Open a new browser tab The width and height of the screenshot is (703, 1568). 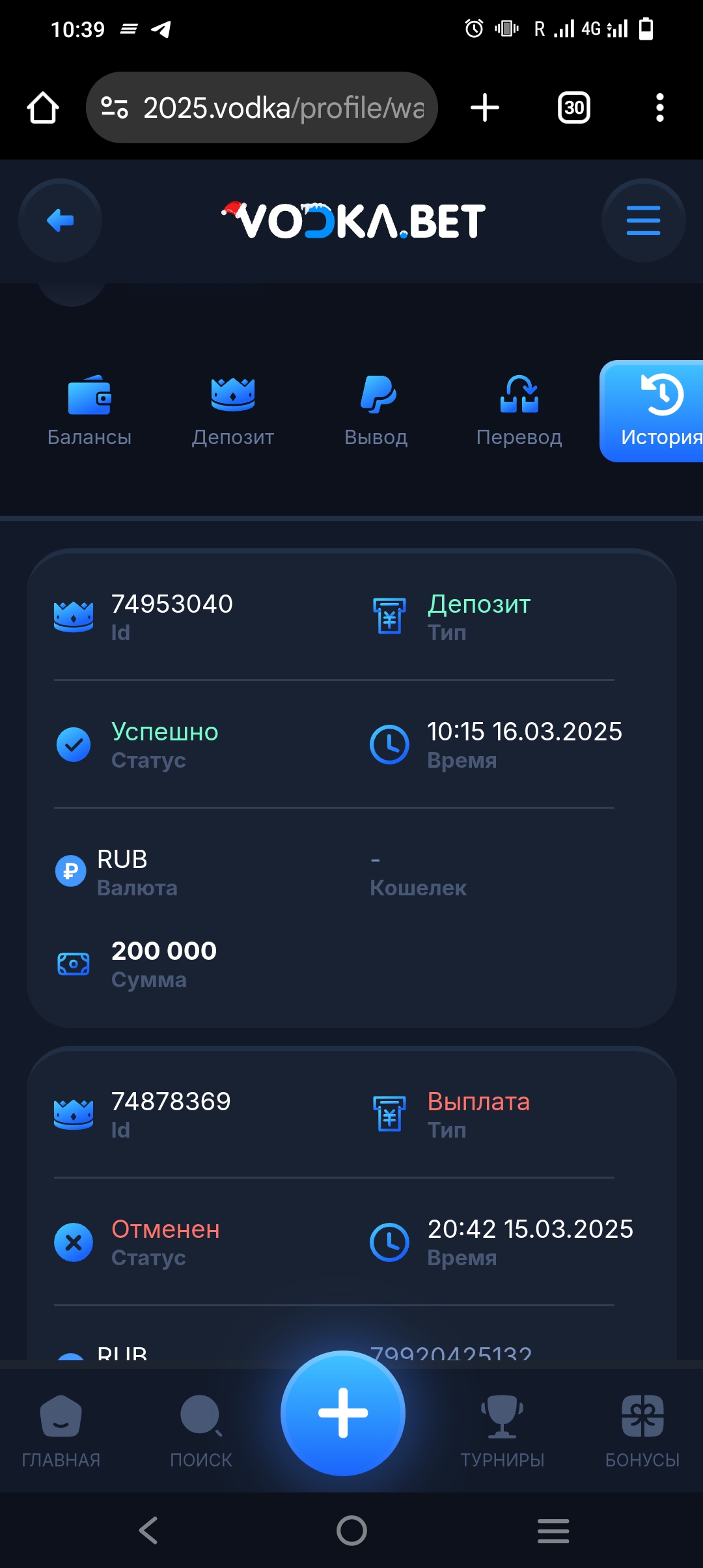485,107
